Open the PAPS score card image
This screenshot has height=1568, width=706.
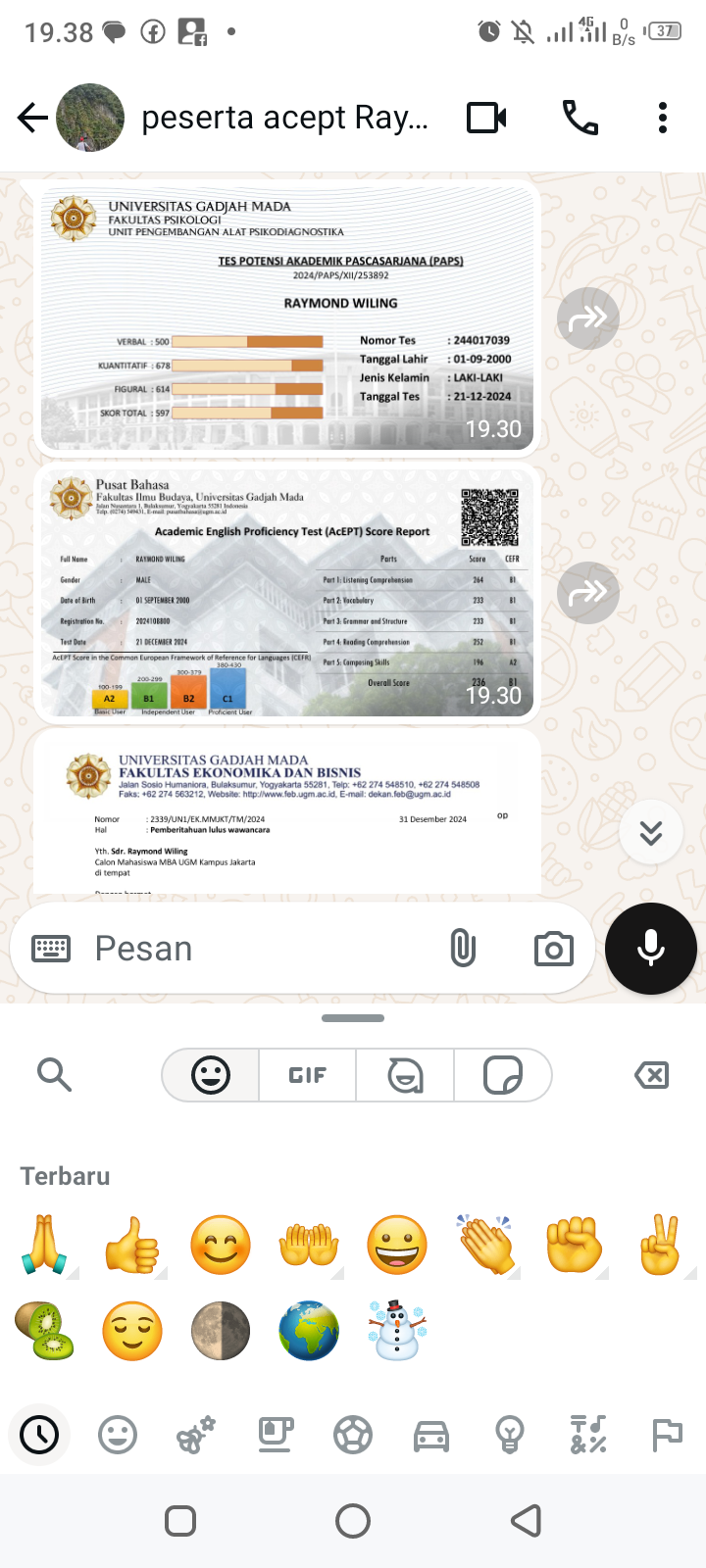click(x=287, y=318)
